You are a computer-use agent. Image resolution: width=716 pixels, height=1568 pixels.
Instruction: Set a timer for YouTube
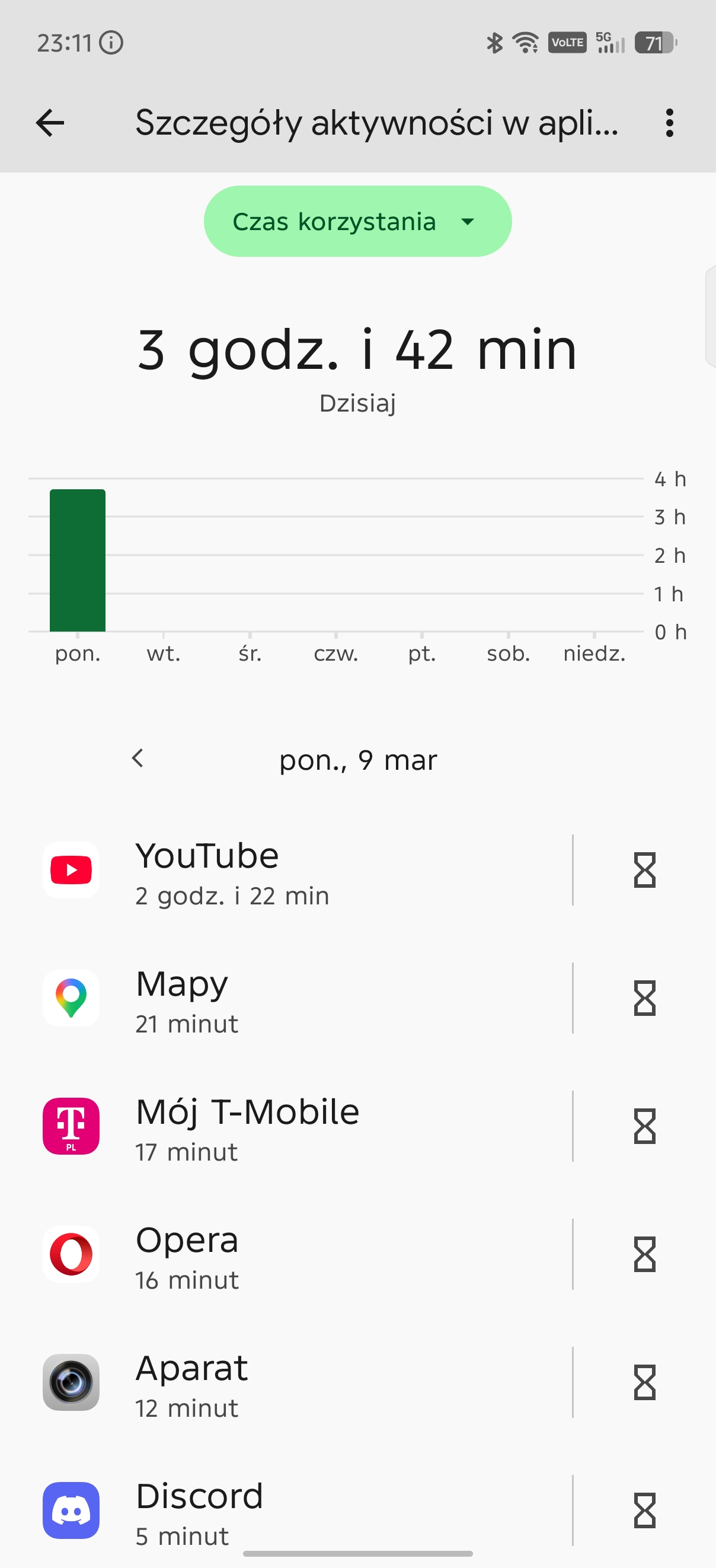pyautogui.click(x=644, y=871)
